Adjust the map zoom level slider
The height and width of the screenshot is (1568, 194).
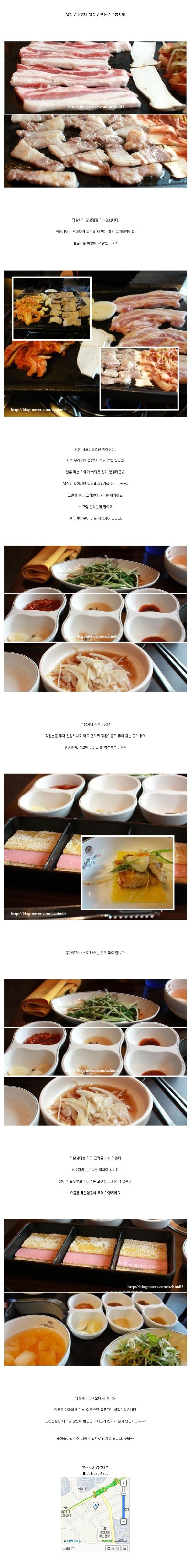click(124, 1494)
